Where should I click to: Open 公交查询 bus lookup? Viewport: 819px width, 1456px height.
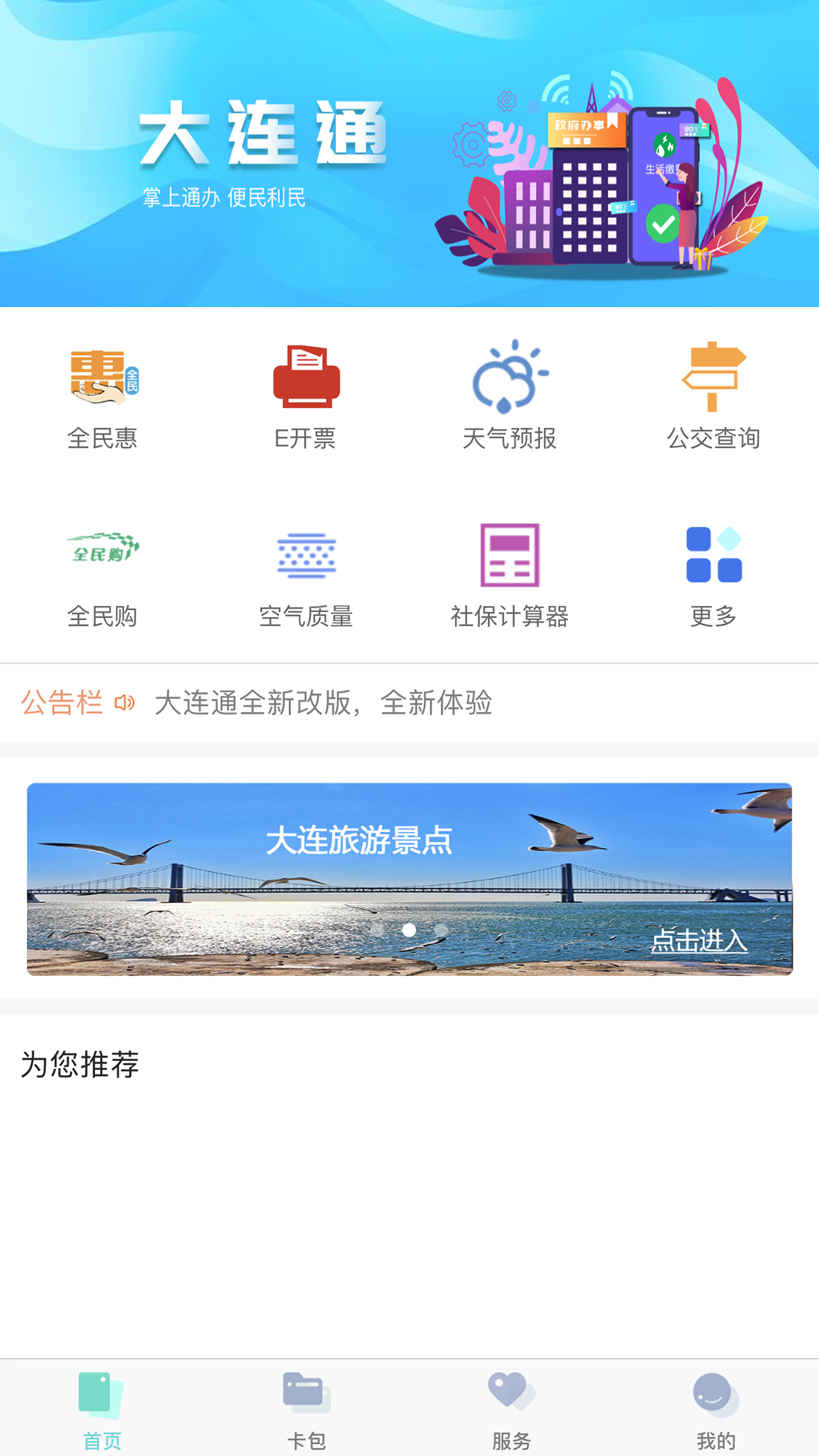tap(713, 394)
